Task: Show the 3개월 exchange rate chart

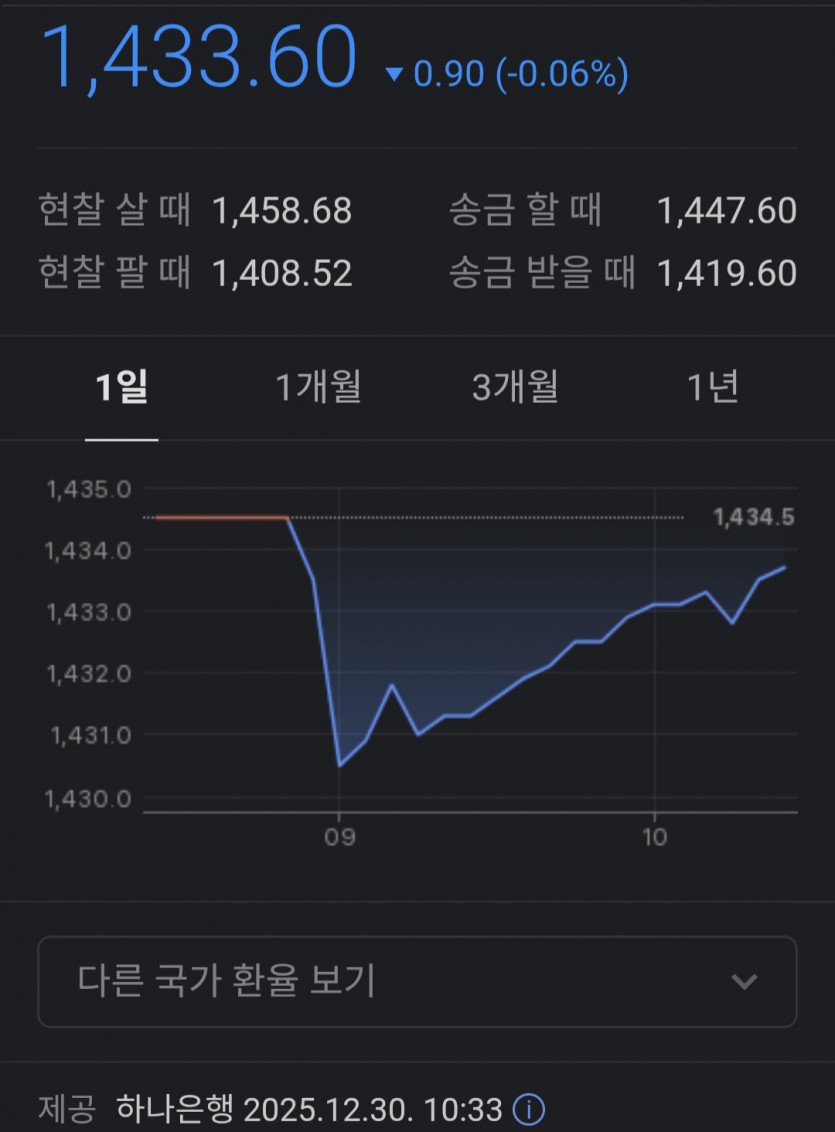Action: [514, 387]
